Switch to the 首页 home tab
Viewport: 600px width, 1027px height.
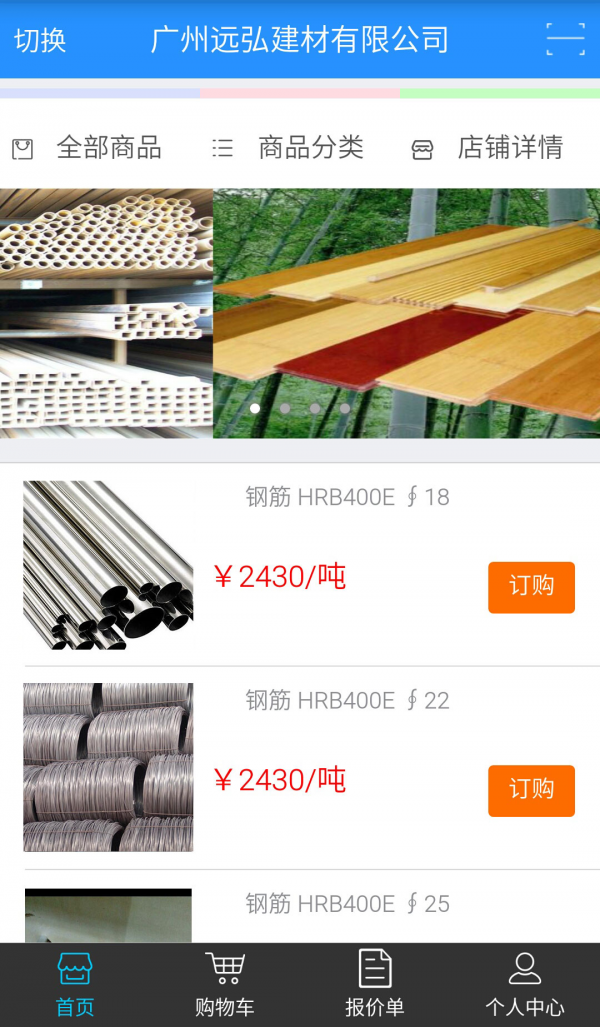tap(75, 984)
